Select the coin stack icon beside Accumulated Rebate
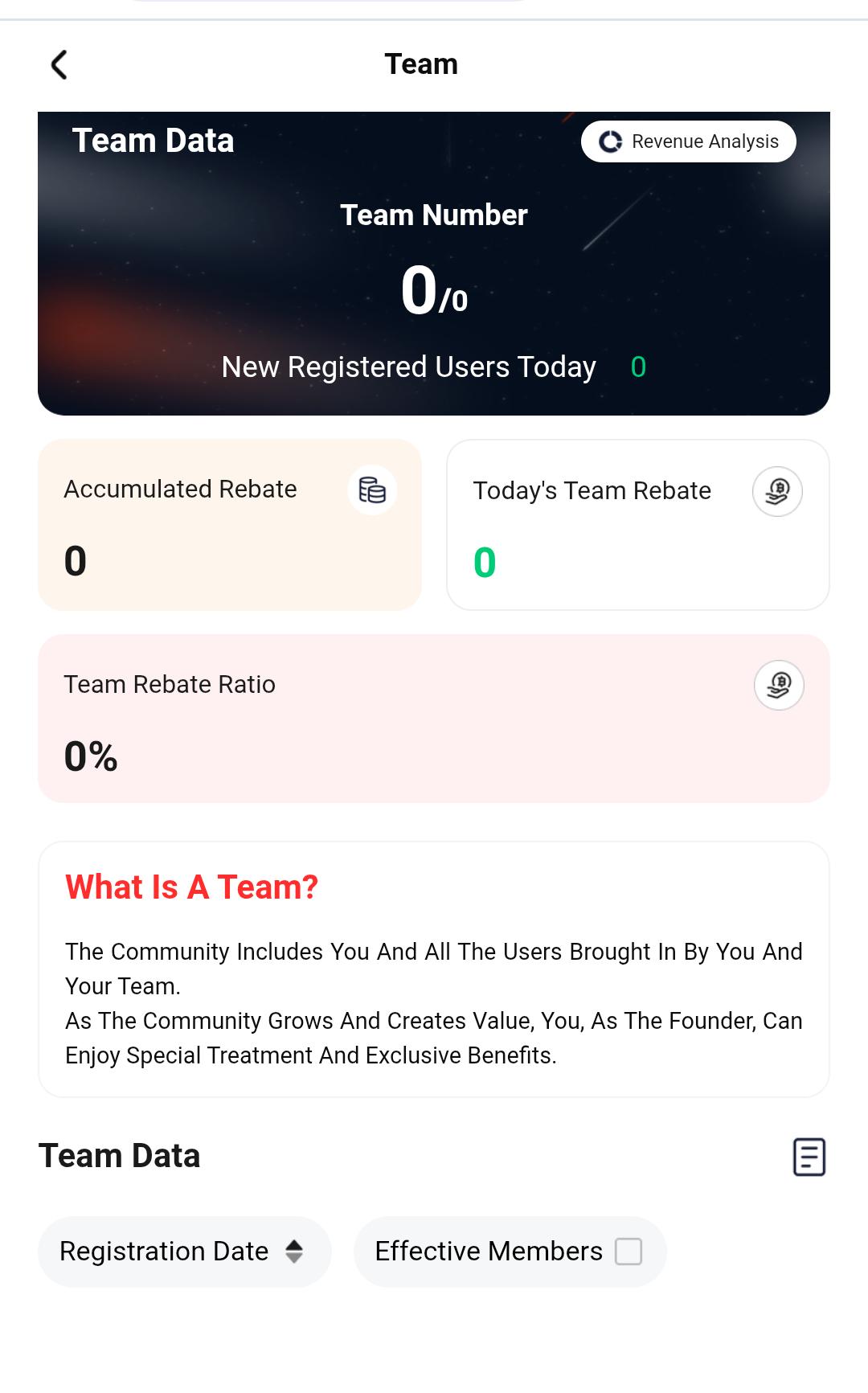Image resolution: width=868 pixels, height=1393 pixels. tap(371, 491)
